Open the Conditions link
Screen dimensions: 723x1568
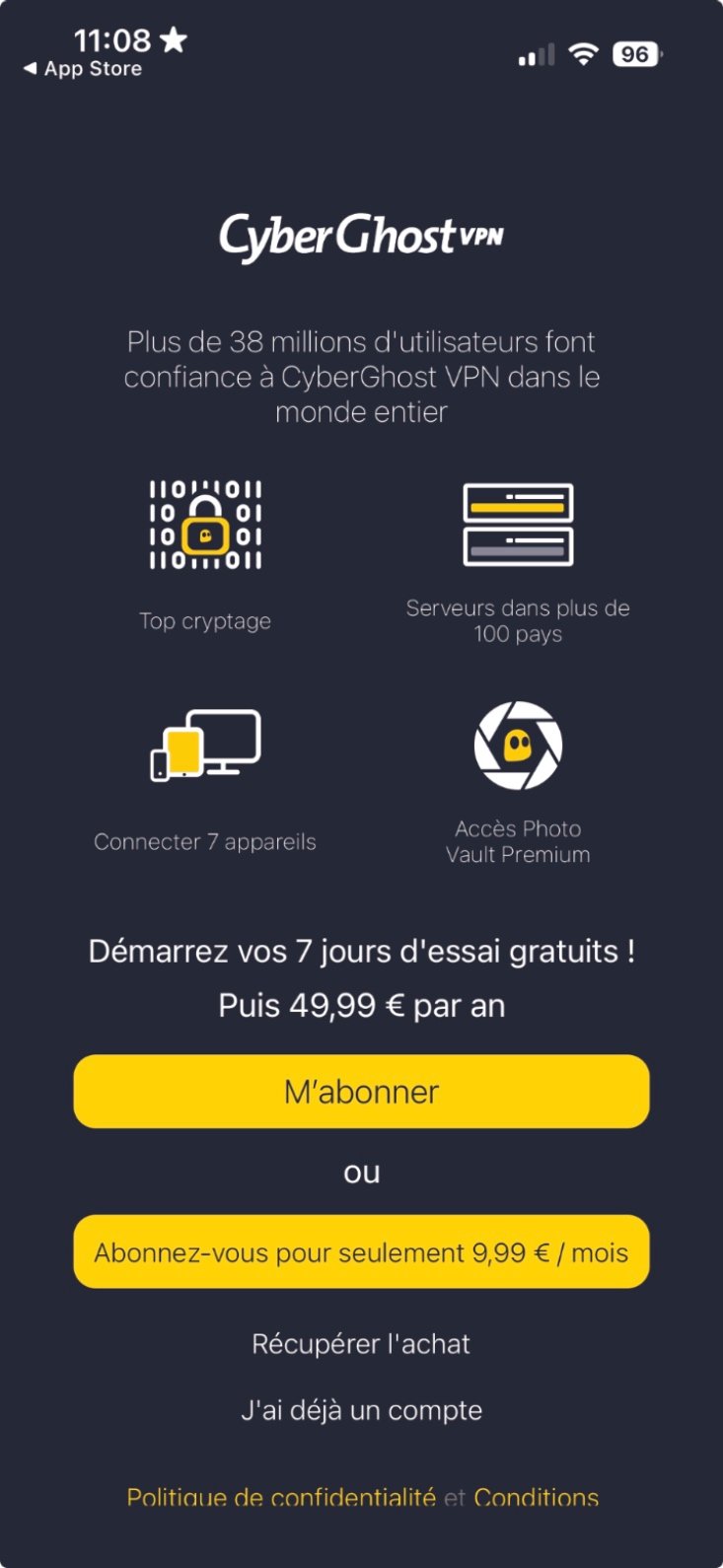click(536, 1498)
